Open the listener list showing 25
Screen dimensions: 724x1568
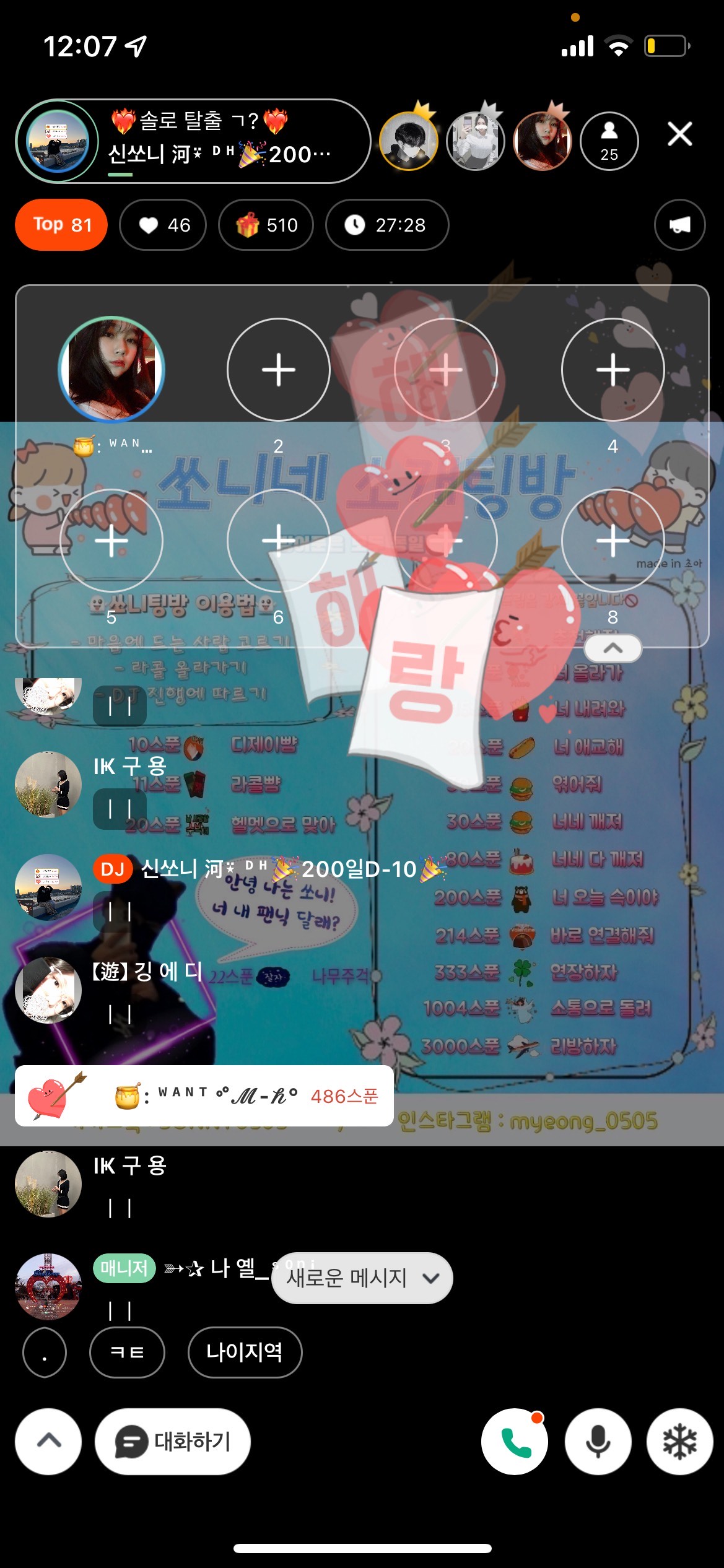pyautogui.click(x=609, y=141)
